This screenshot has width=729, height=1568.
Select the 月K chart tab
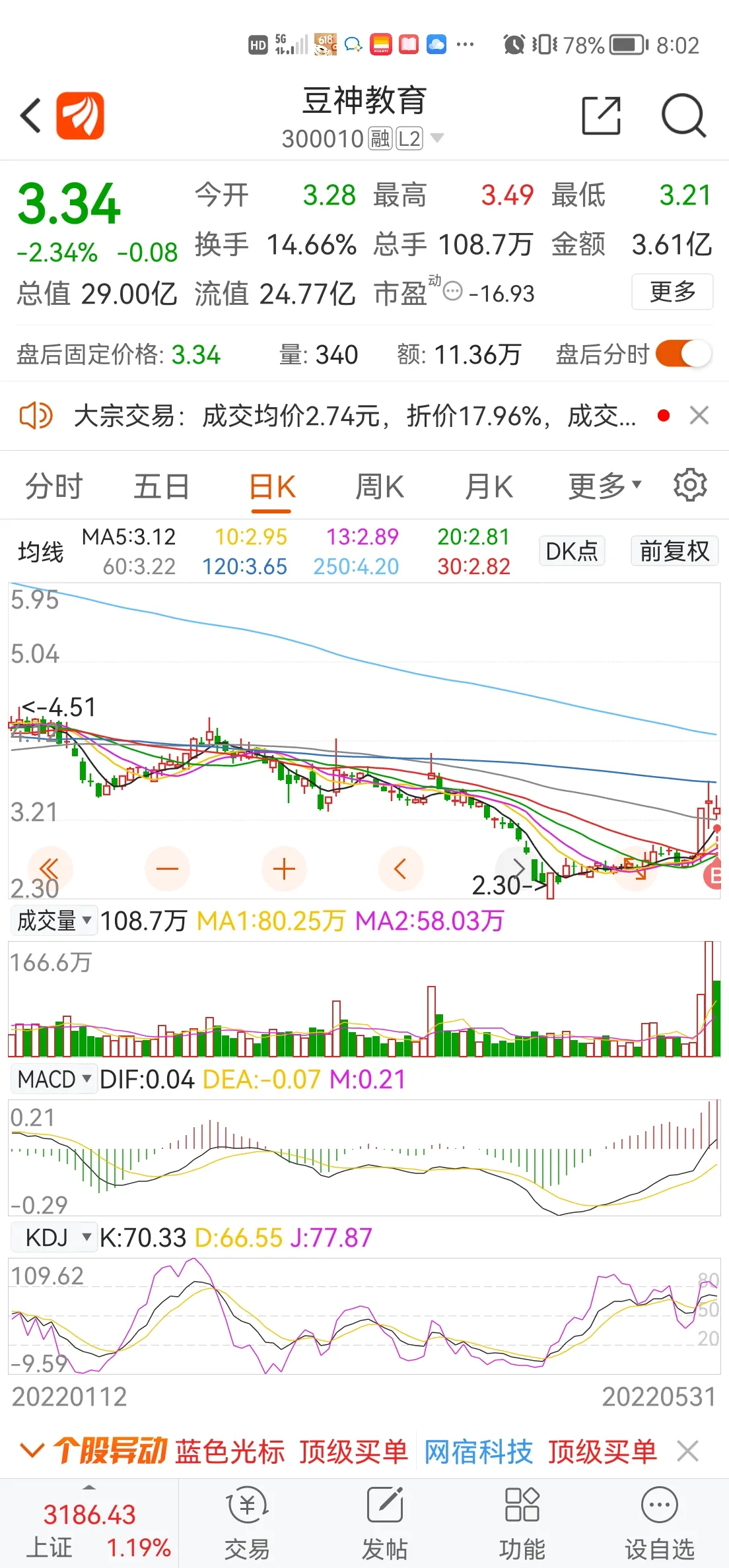click(489, 487)
